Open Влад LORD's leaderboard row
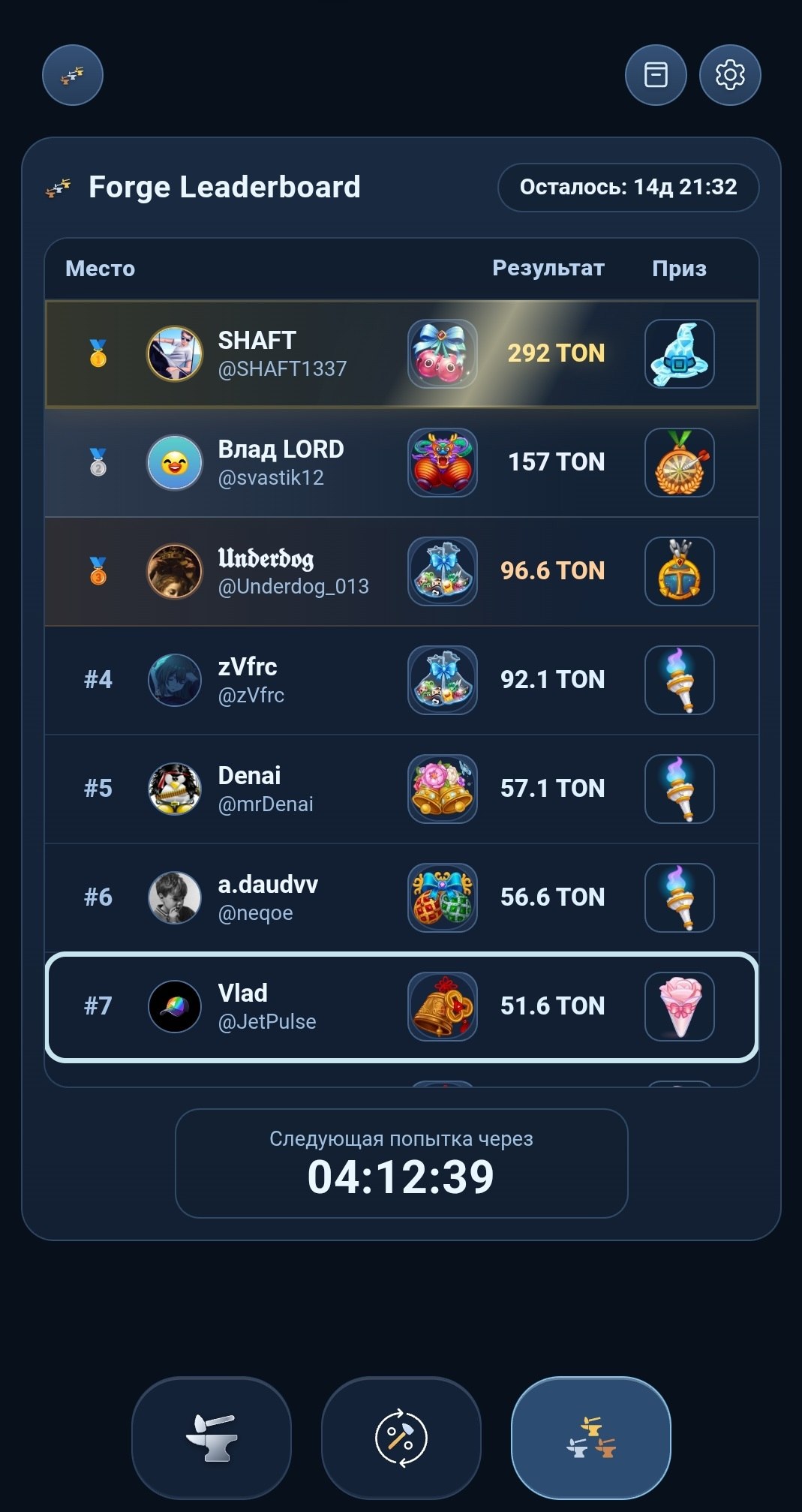 point(401,462)
